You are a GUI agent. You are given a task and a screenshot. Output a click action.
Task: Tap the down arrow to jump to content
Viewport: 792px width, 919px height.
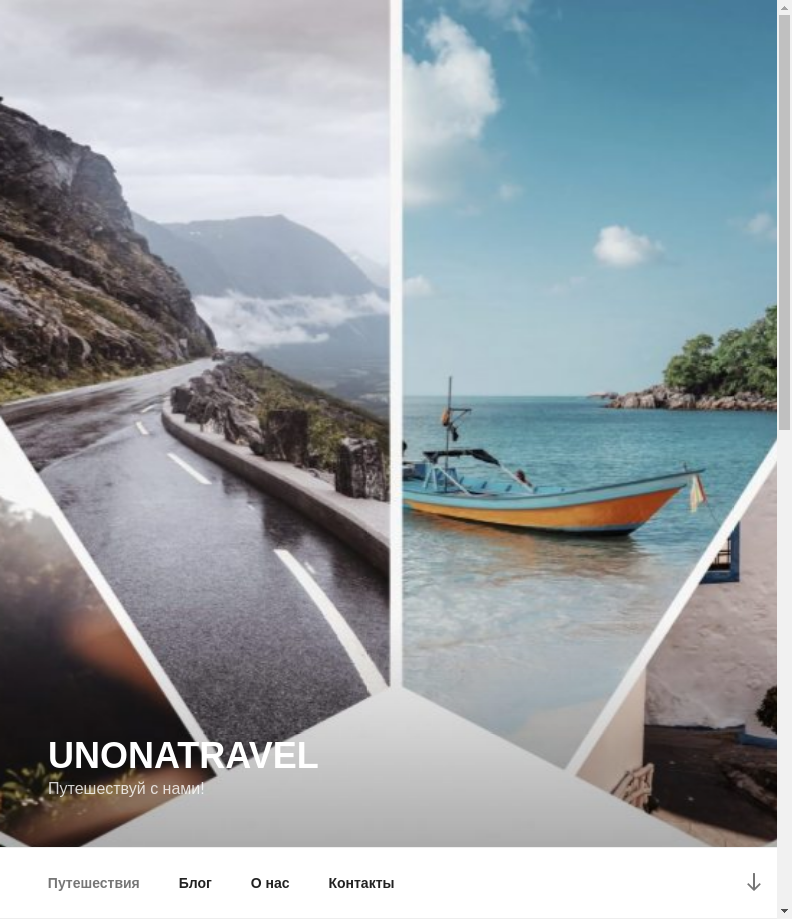click(x=754, y=882)
